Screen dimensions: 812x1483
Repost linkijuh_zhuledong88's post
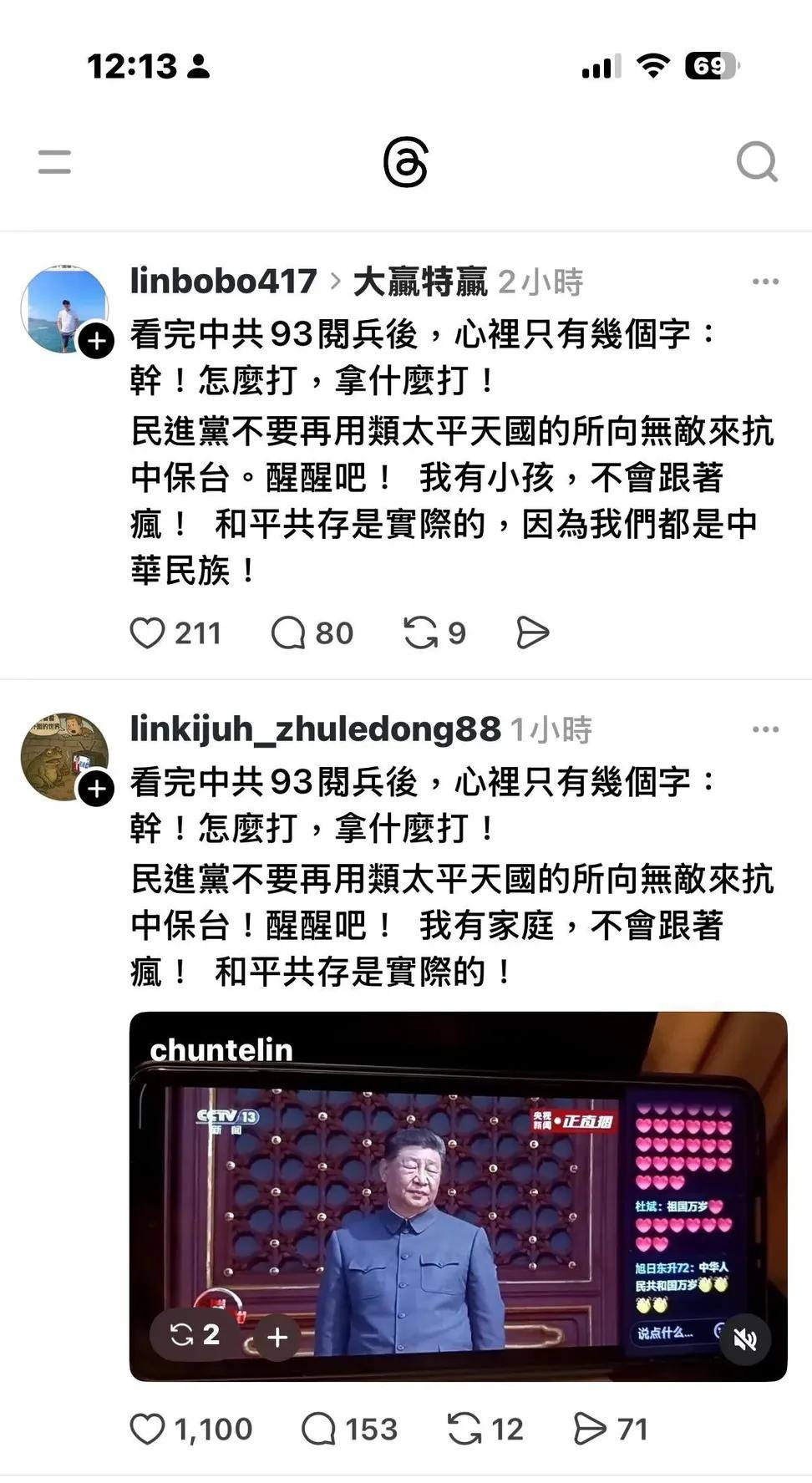pos(464,1429)
